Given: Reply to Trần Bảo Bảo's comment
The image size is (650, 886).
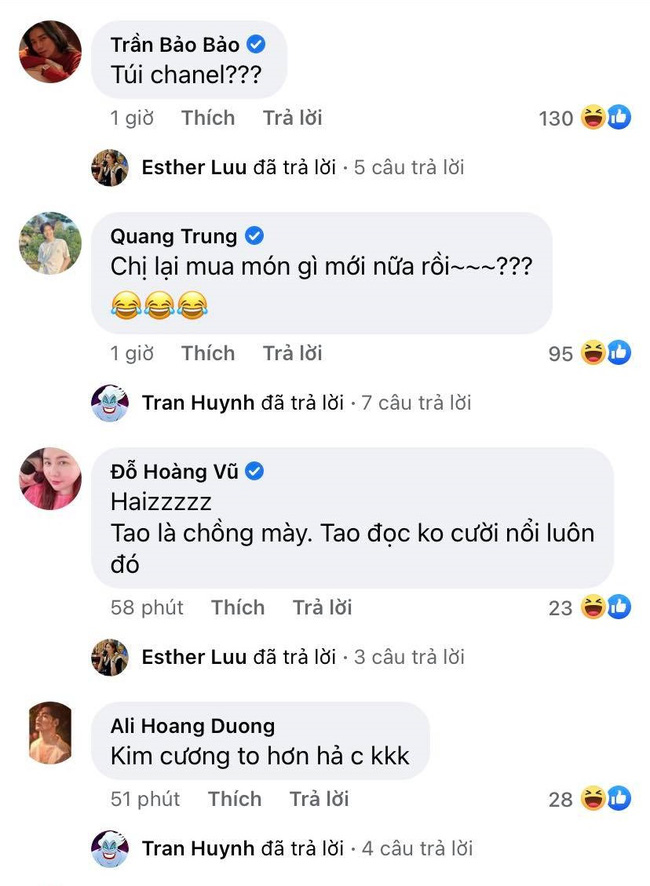Looking at the screenshot, I should tap(292, 118).
